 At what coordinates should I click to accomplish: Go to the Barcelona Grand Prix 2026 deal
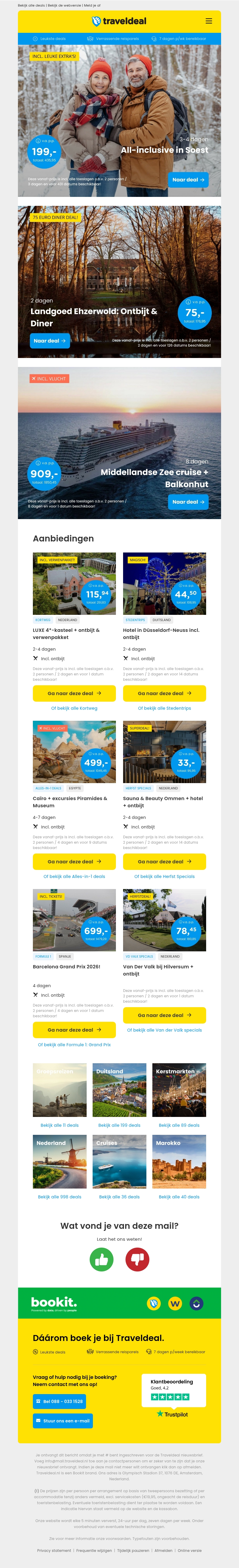click(x=74, y=1029)
